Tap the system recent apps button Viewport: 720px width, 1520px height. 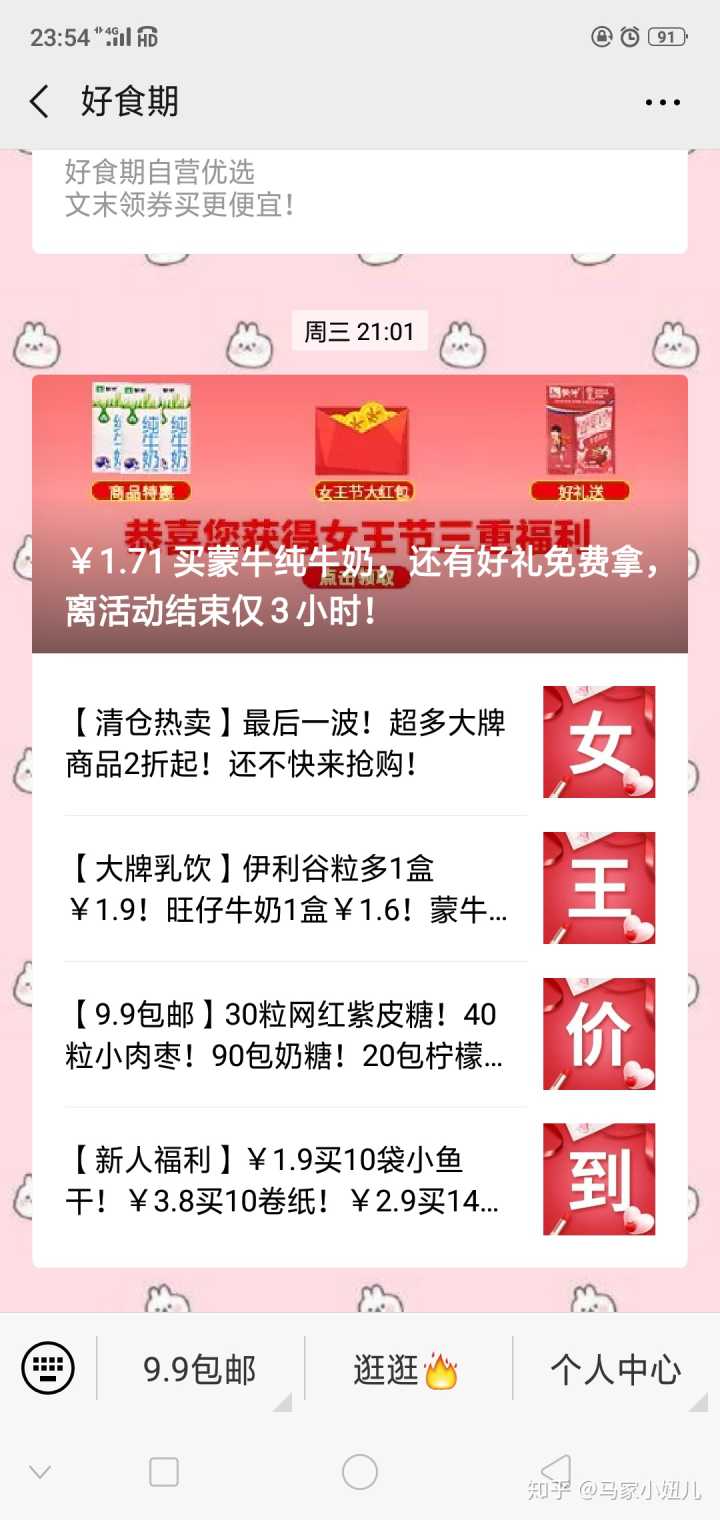[x=164, y=1472]
